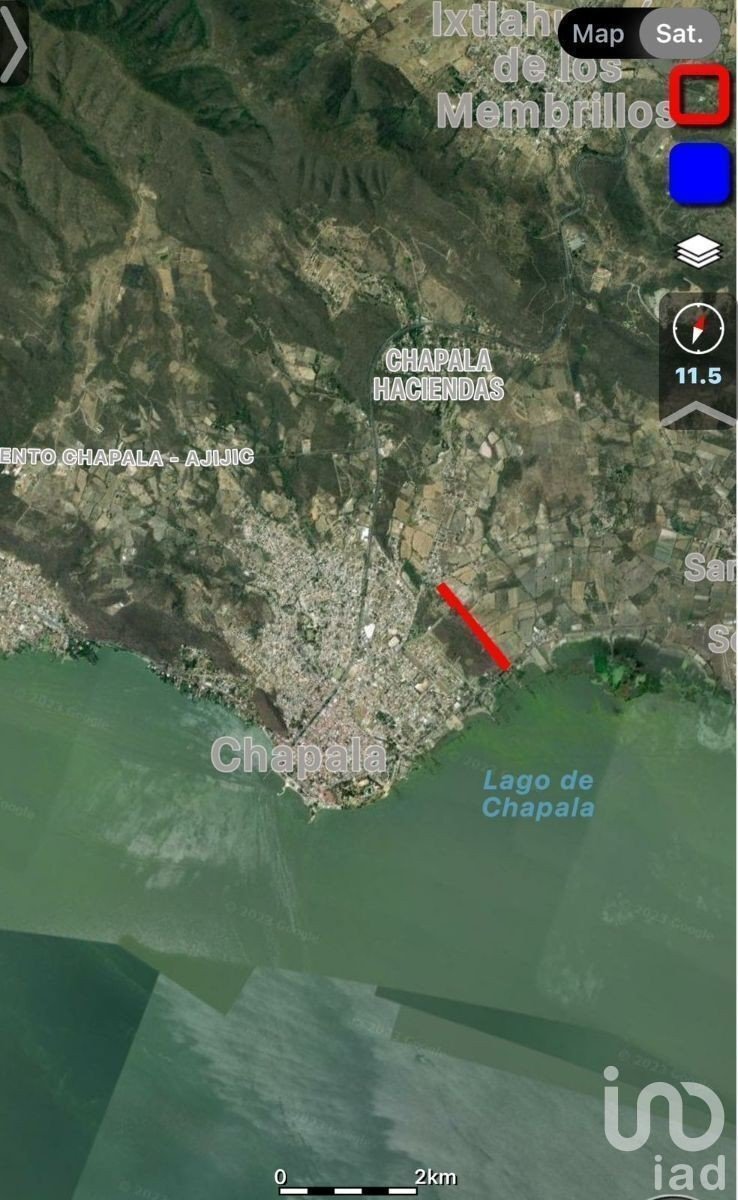Tap the solid blue square button
738x1200 pixels.
[x=699, y=174]
